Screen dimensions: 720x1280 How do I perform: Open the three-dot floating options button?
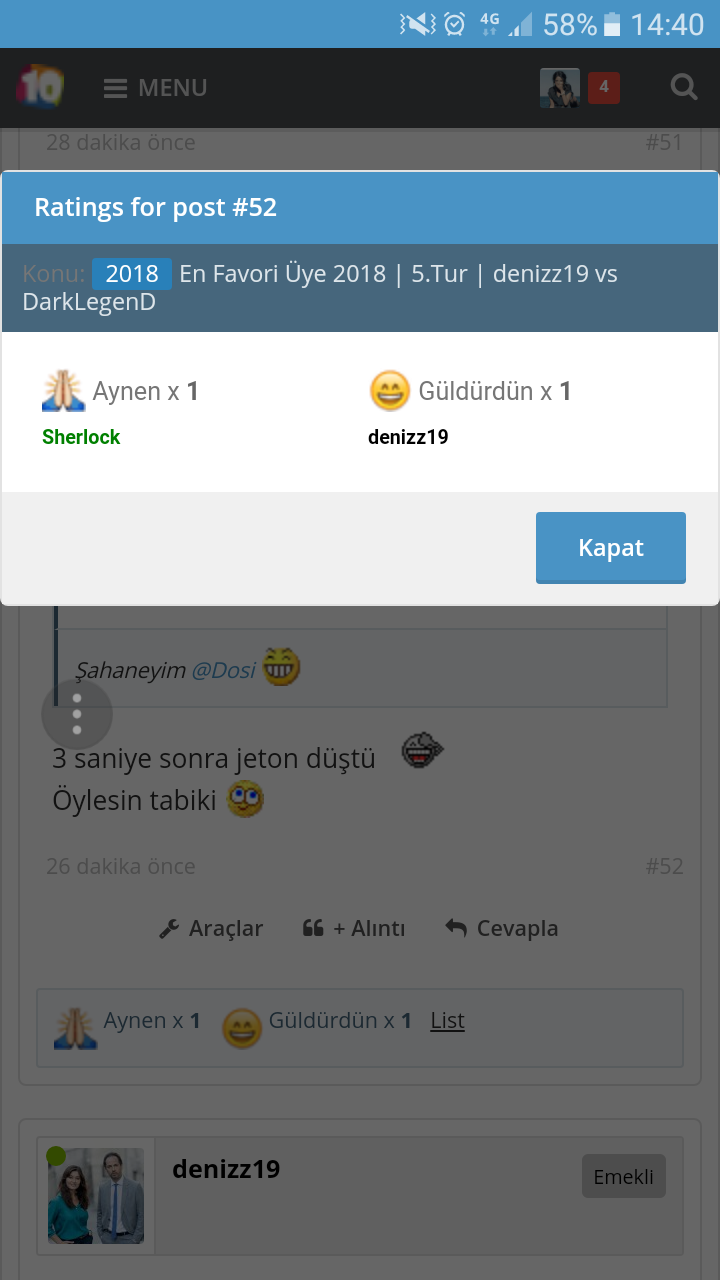point(77,714)
